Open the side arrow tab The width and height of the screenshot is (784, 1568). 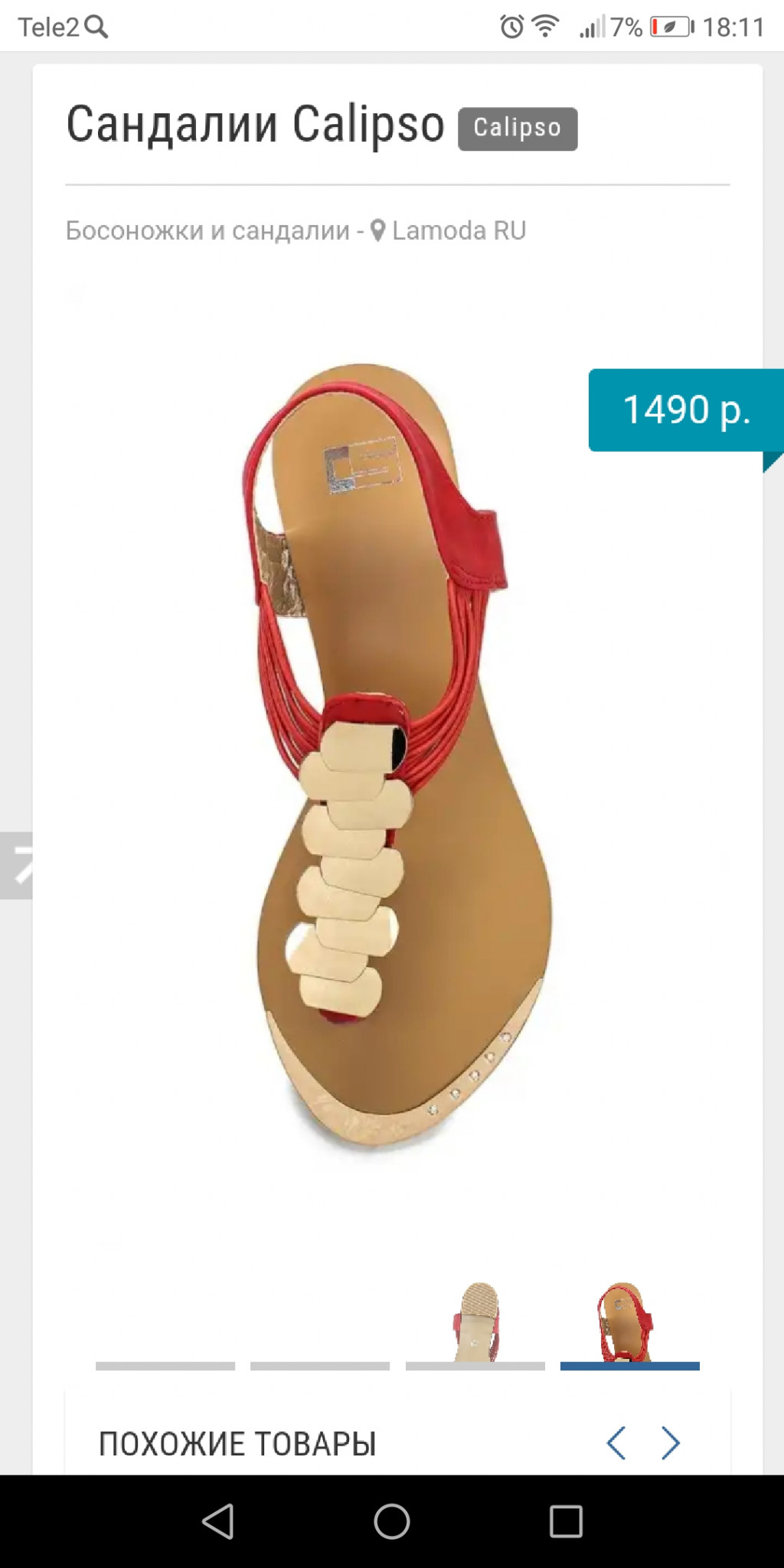click(x=17, y=865)
